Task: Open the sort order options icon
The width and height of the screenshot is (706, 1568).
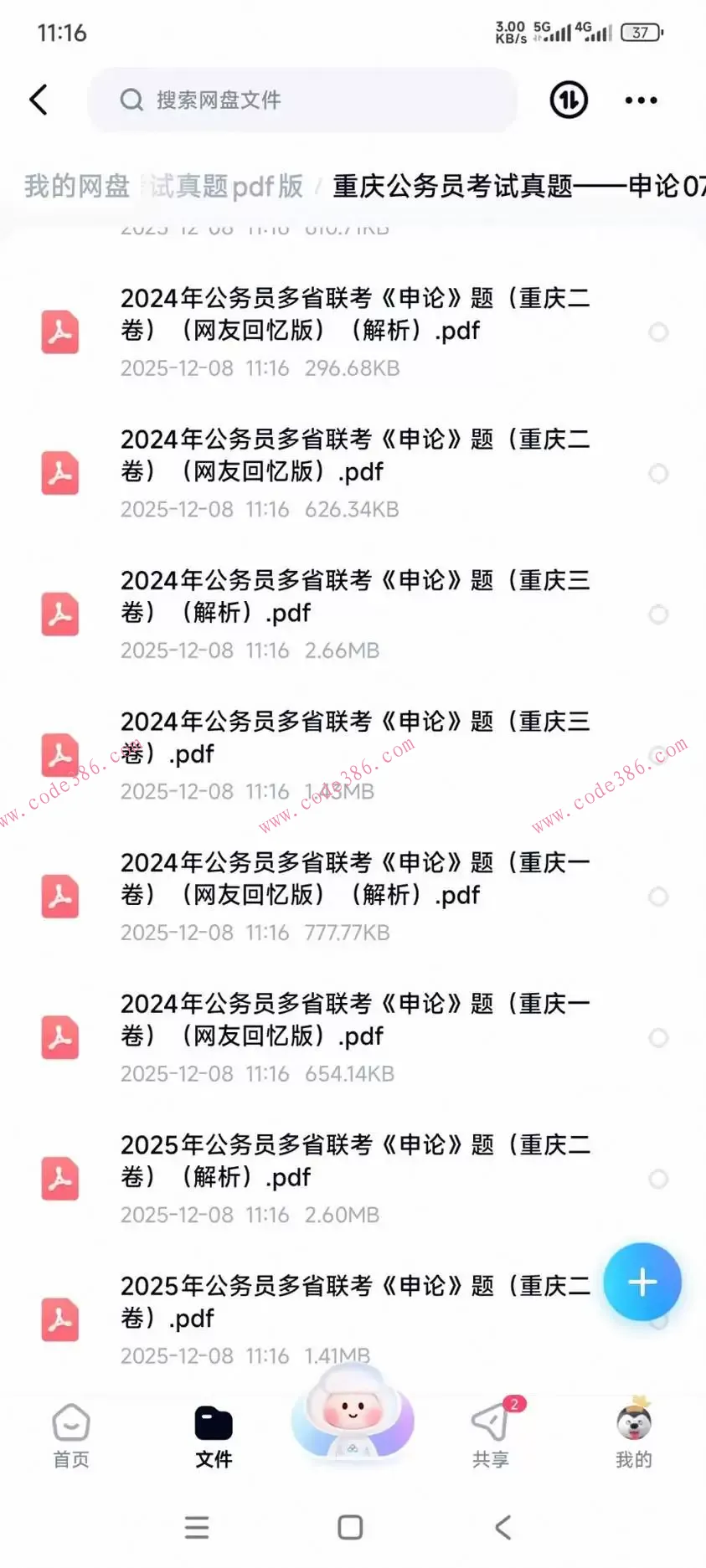Action: [x=568, y=100]
